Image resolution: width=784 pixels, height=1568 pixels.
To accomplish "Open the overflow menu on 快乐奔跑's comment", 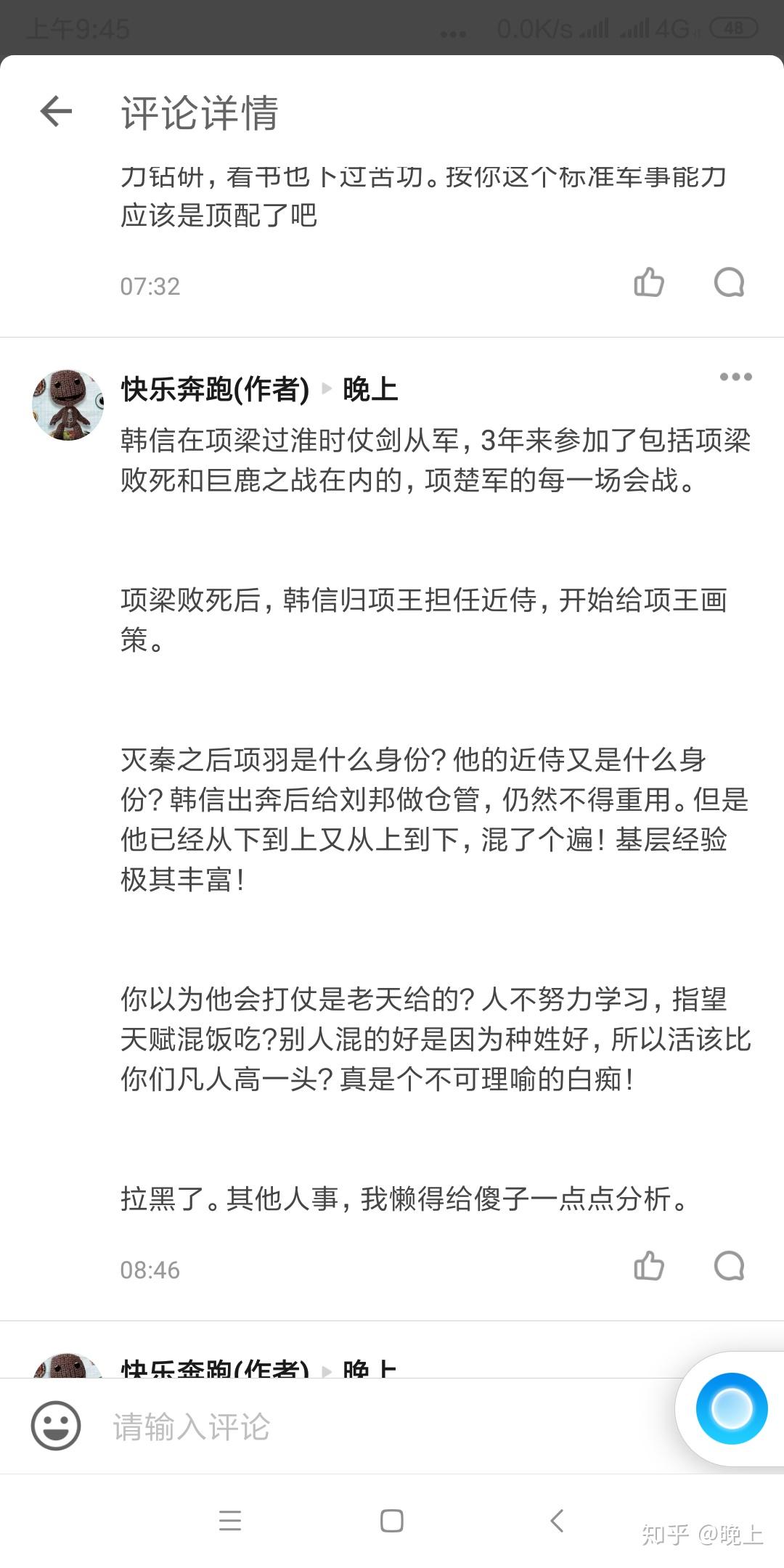I will [x=735, y=377].
